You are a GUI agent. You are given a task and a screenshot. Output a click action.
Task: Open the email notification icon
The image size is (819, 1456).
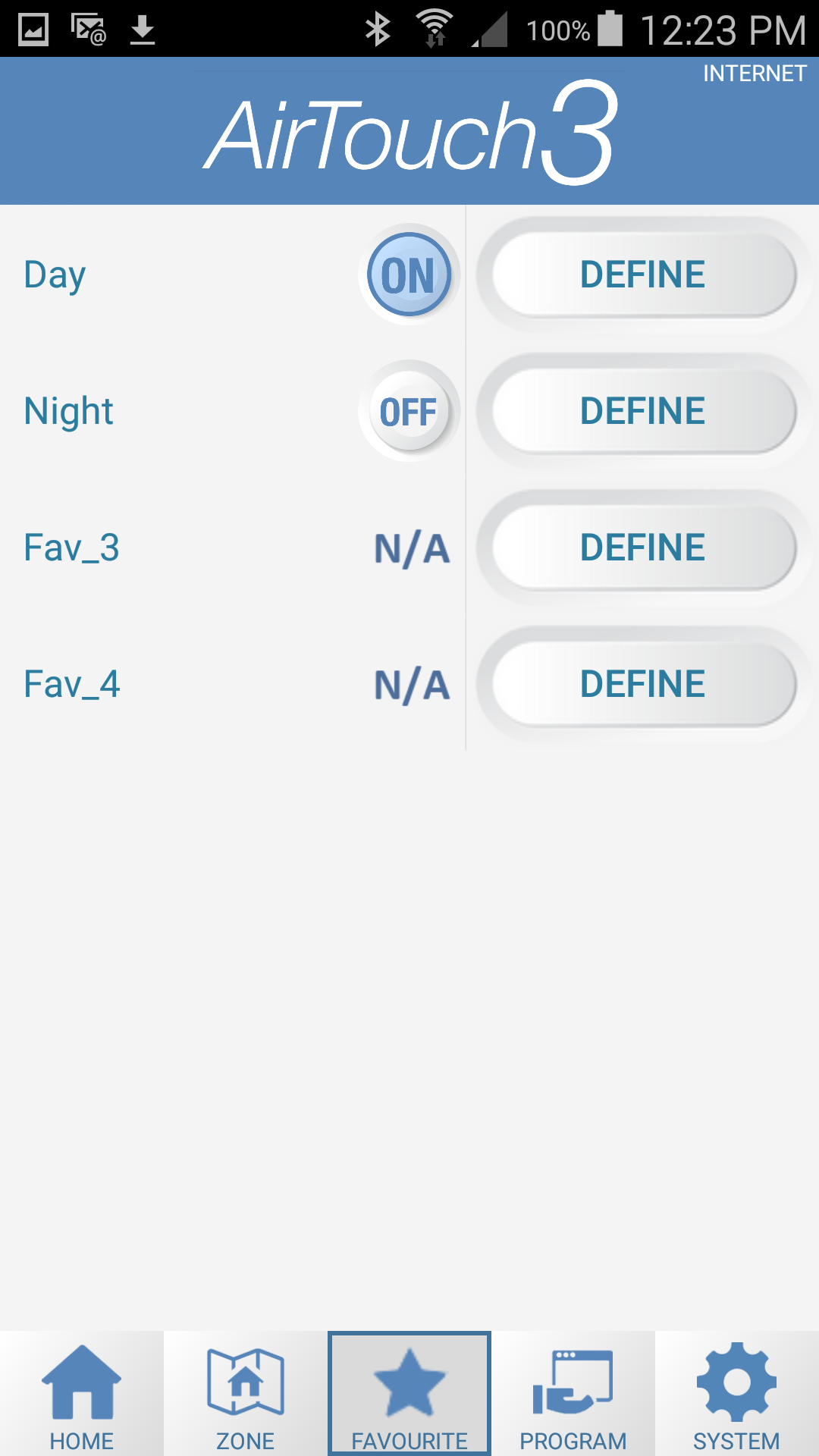[86, 29]
